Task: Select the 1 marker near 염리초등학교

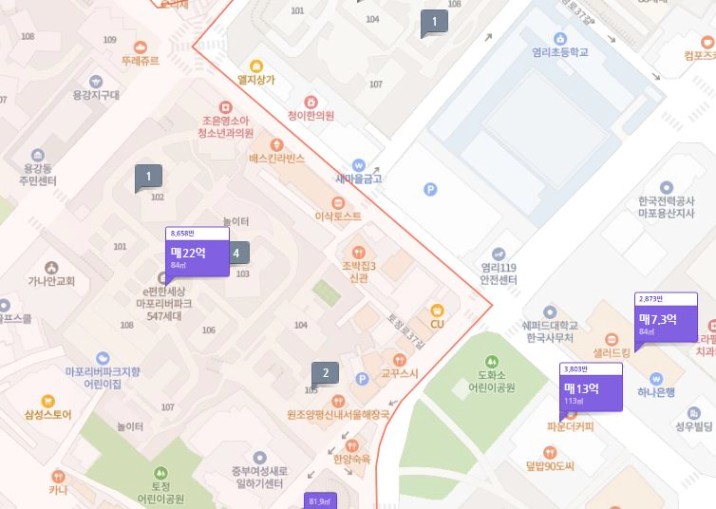Action: click(434, 21)
